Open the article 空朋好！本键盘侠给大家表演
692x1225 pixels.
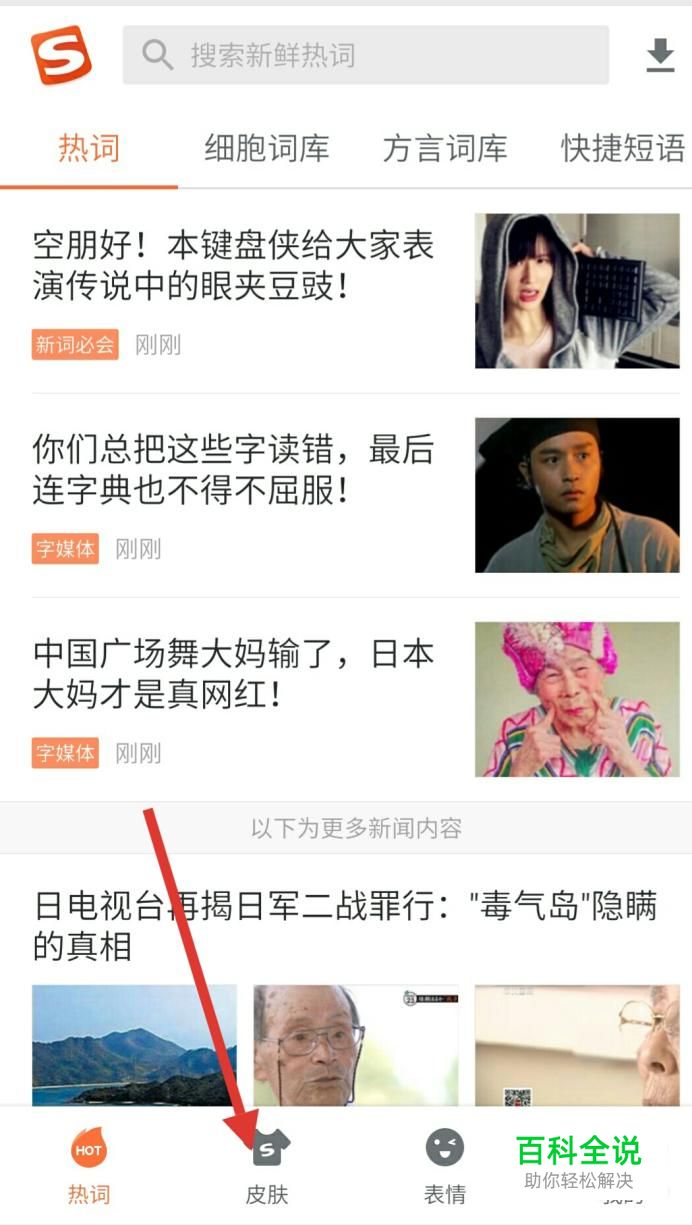click(346, 291)
